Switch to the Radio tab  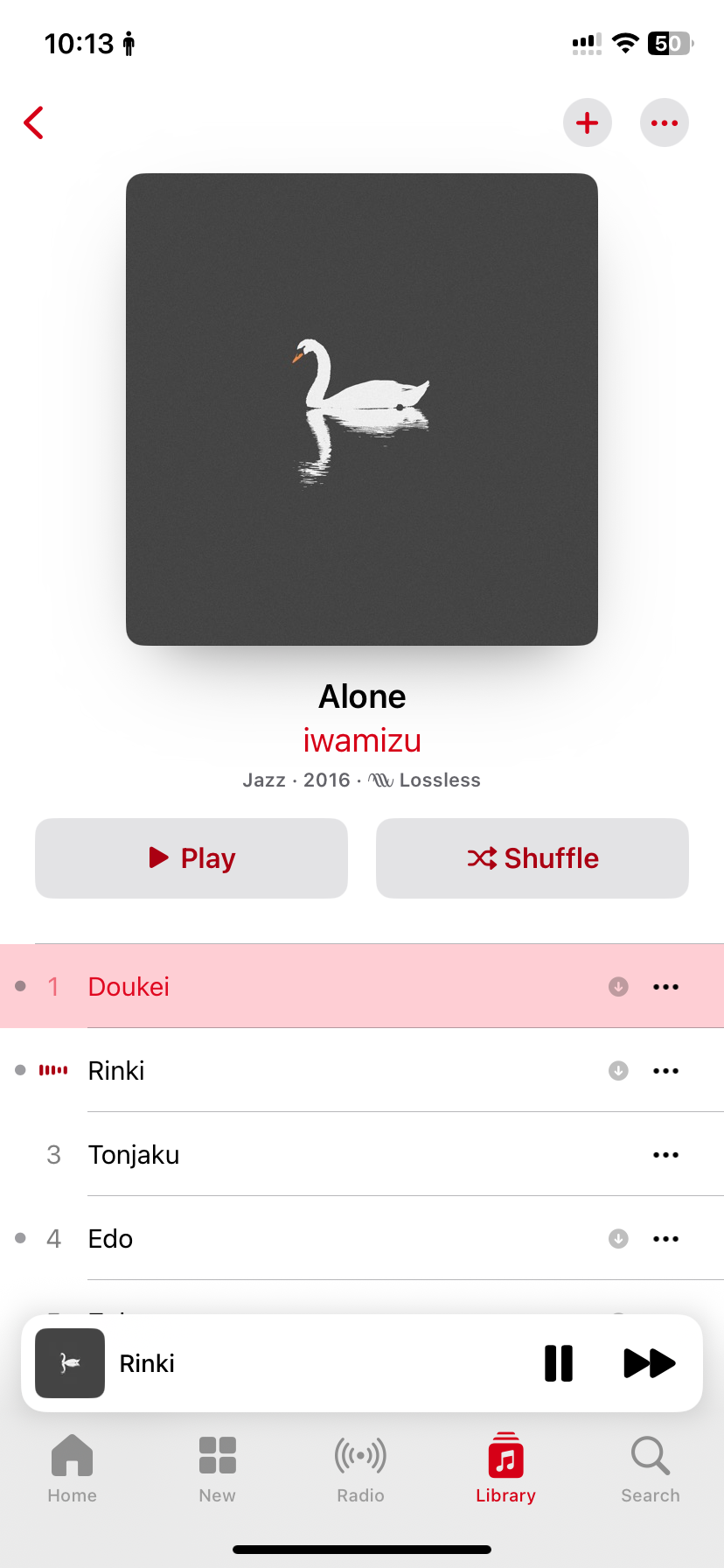pos(361,1469)
